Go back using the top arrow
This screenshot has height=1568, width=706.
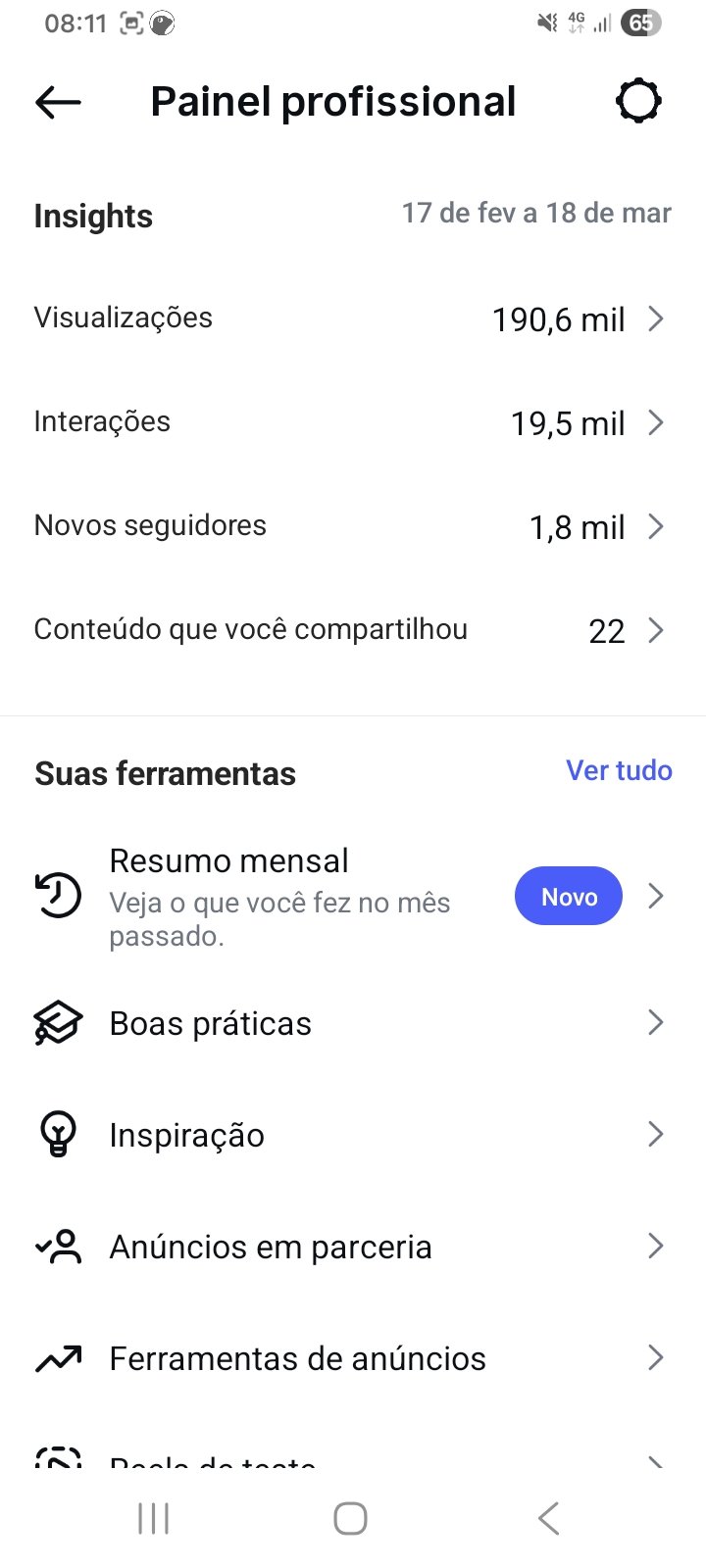tap(58, 102)
